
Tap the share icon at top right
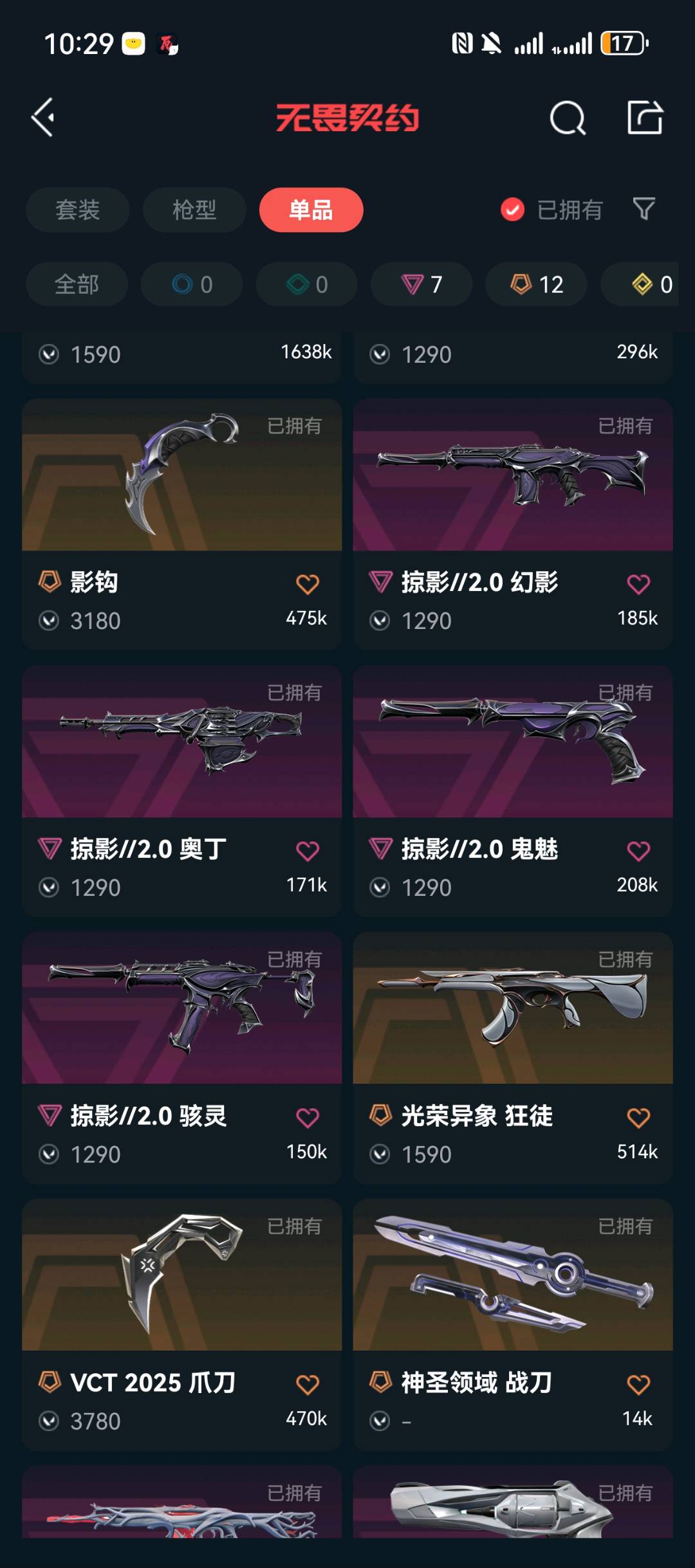click(645, 118)
